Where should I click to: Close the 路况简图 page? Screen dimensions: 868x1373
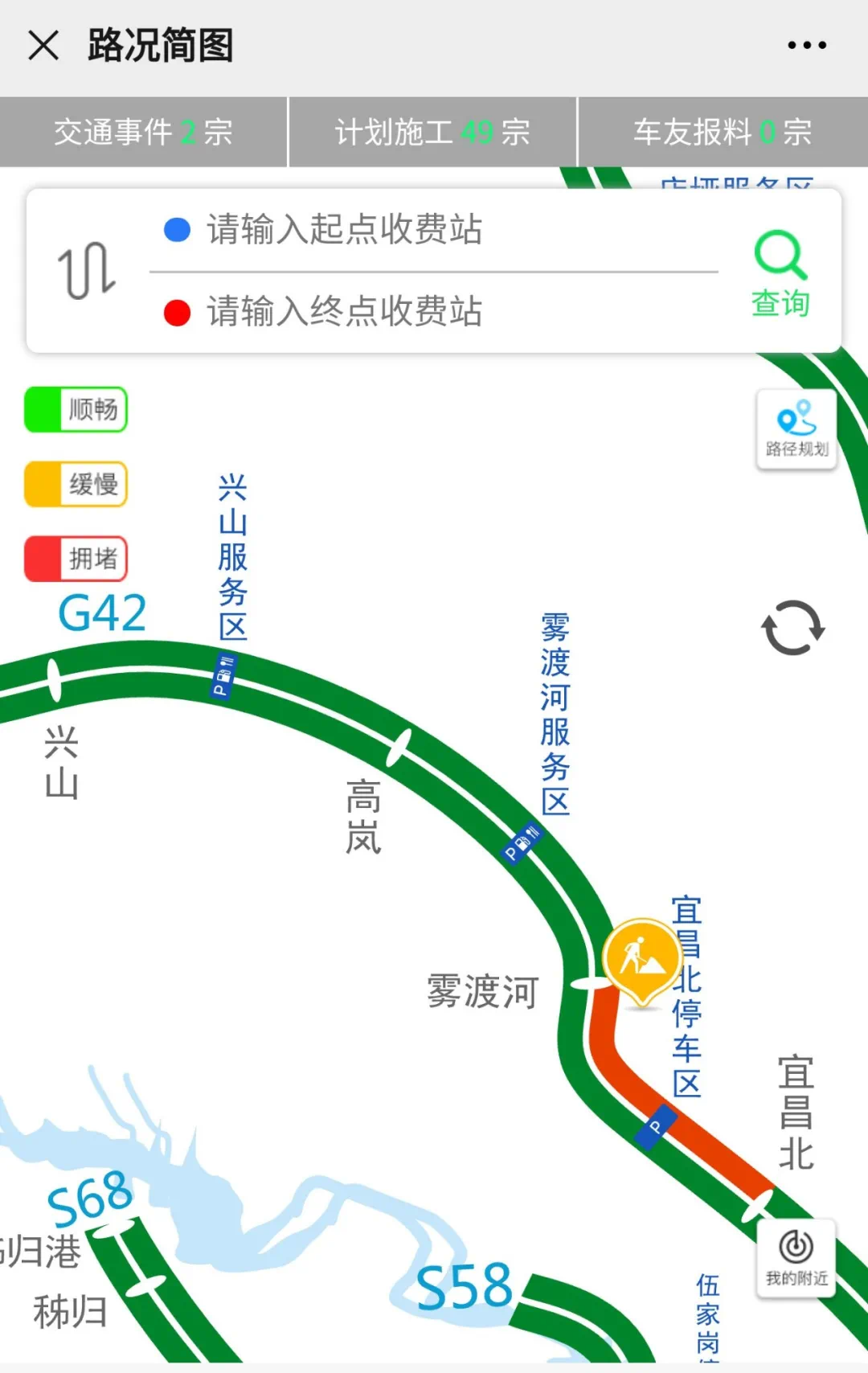coord(43,45)
